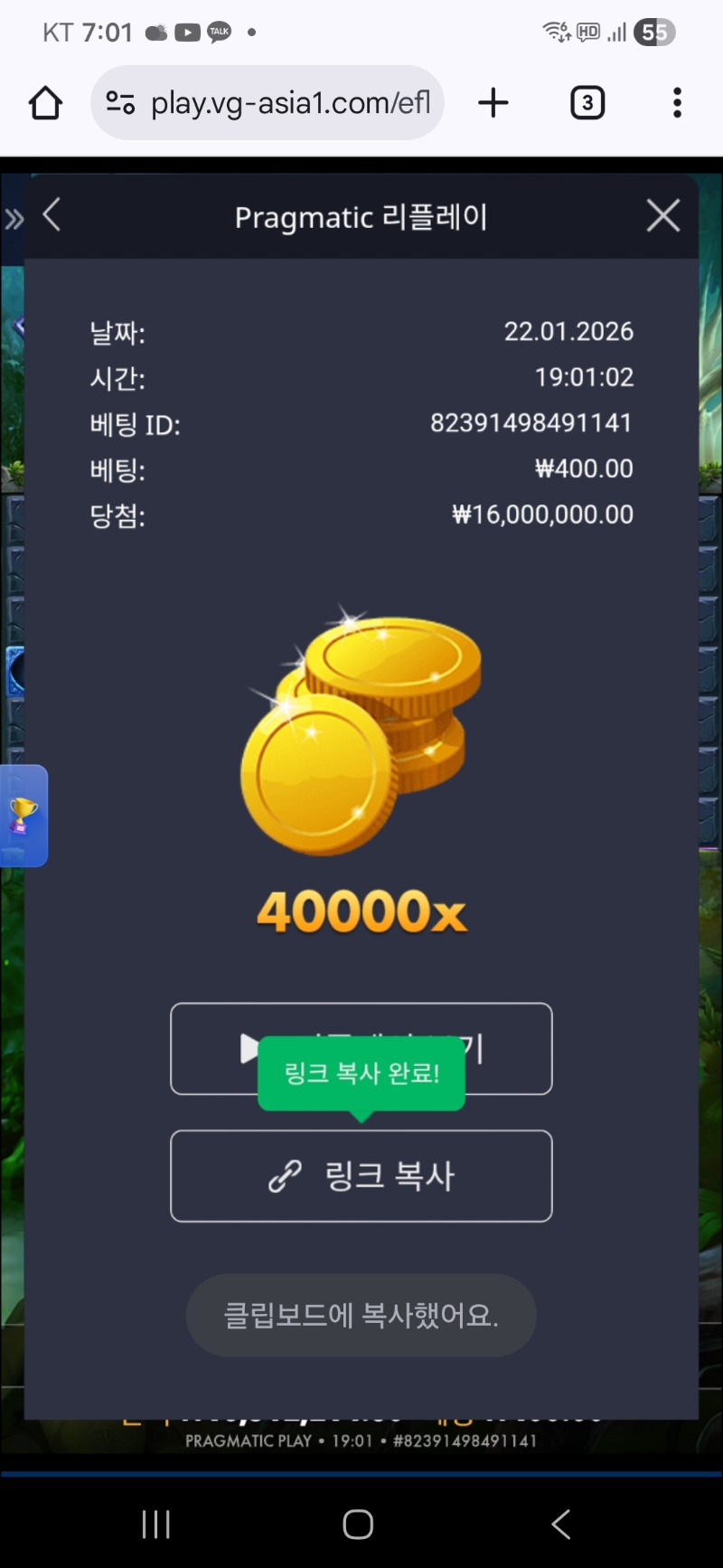Open Chrome's three-dot overflow menu

[677, 102]
